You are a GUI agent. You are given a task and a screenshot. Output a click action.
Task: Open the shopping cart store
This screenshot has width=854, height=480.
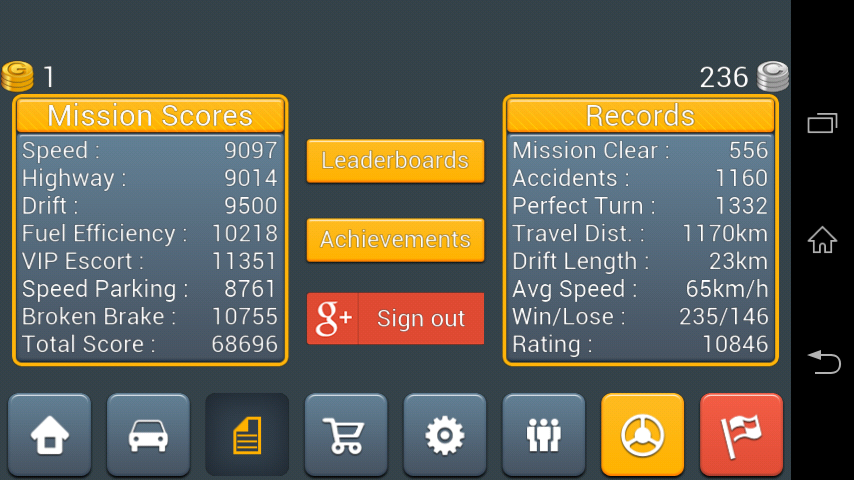click(x=346, y=435)
